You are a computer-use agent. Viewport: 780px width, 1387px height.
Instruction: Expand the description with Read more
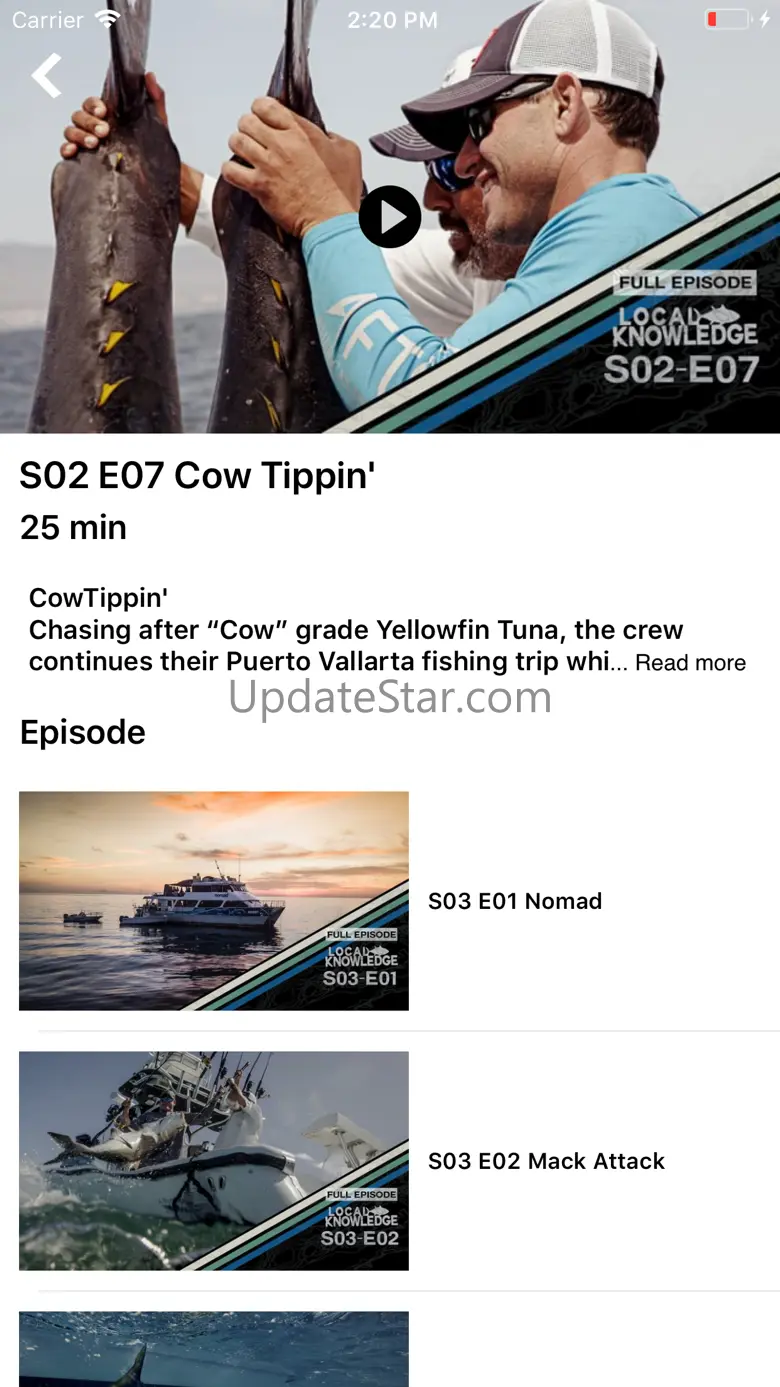click(x=690, y=663)
